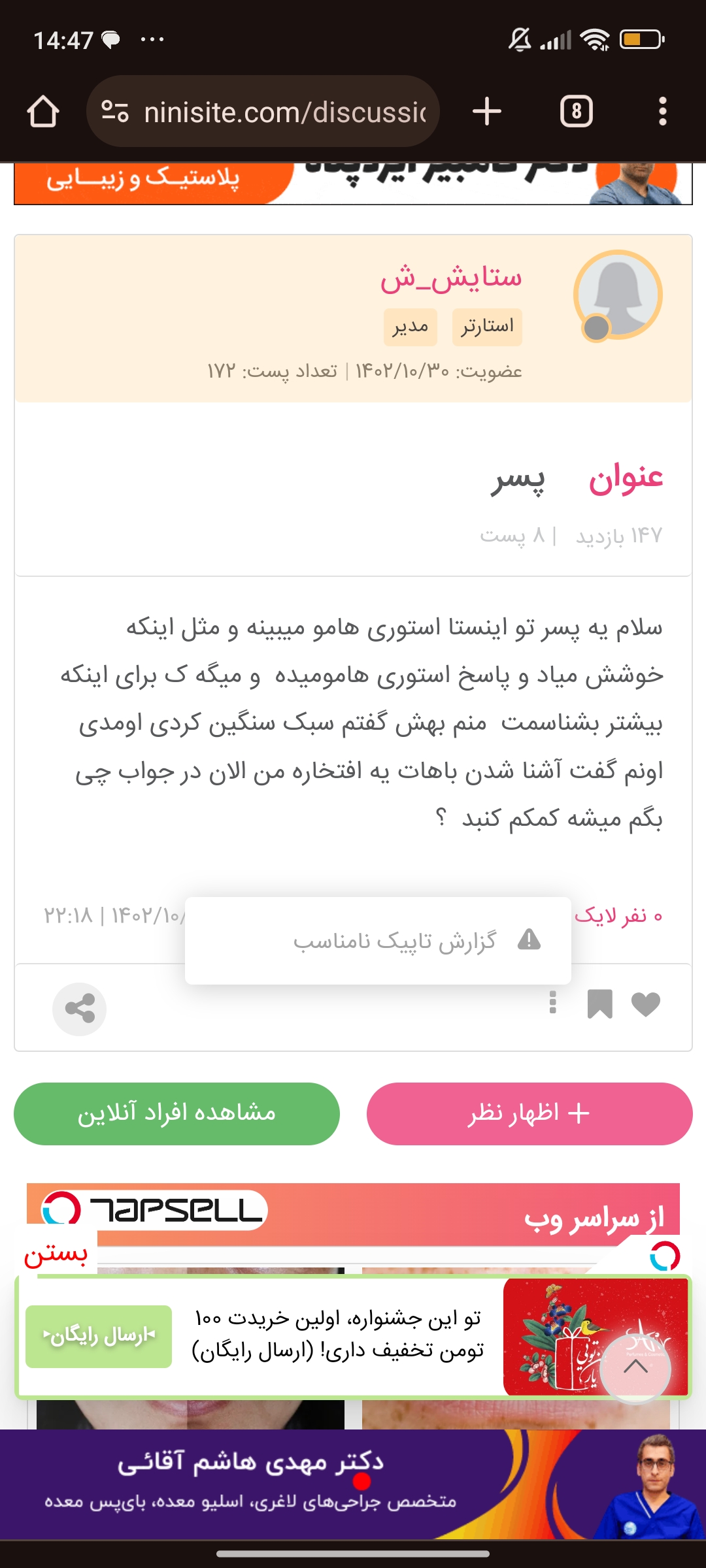Open the دکتر مهدی هاشم آقائی banner ad
The height and width of the screenshot is (1568, 706).
coord(353,1483)
